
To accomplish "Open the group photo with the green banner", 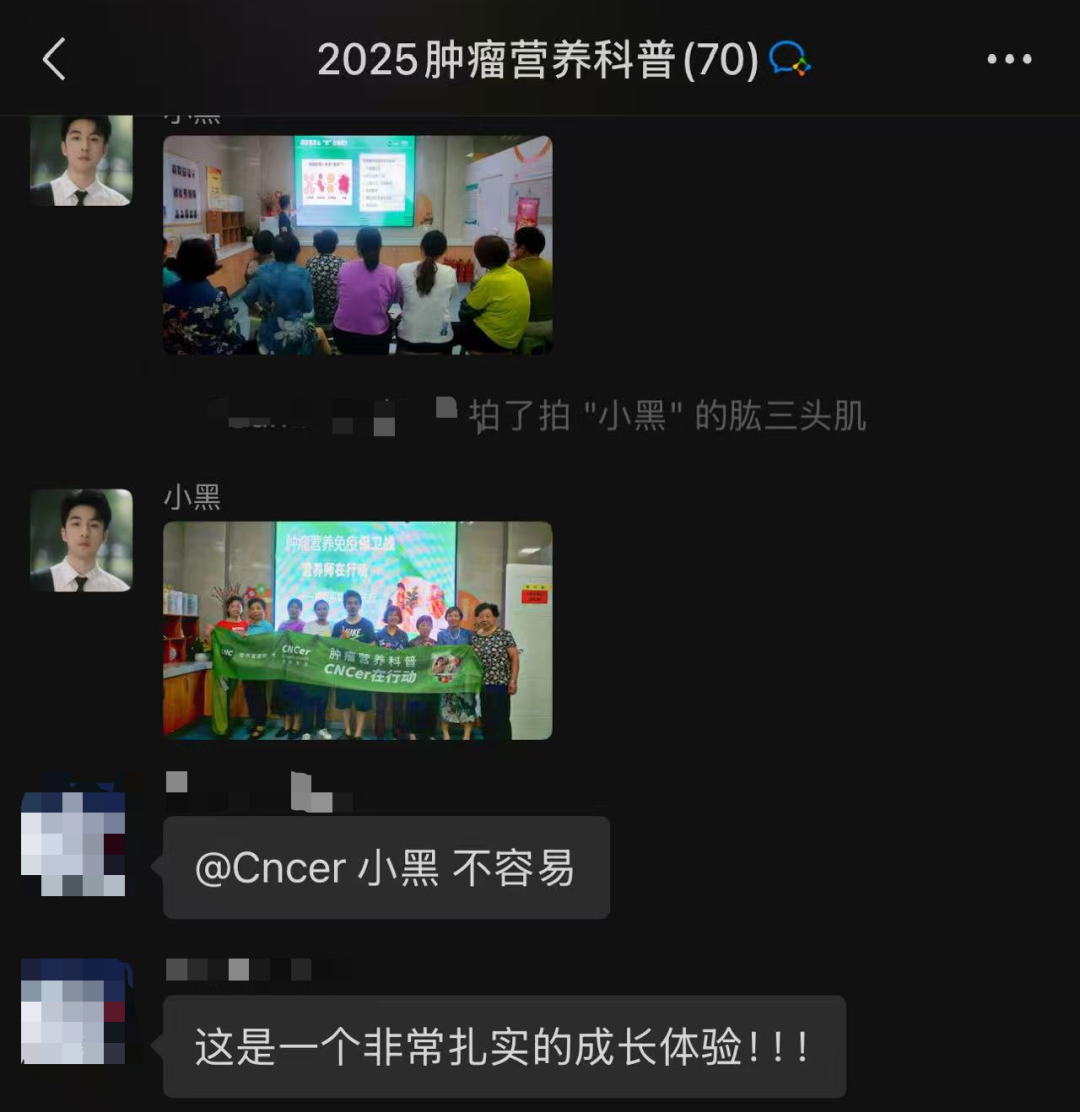I will coord(357,630).
